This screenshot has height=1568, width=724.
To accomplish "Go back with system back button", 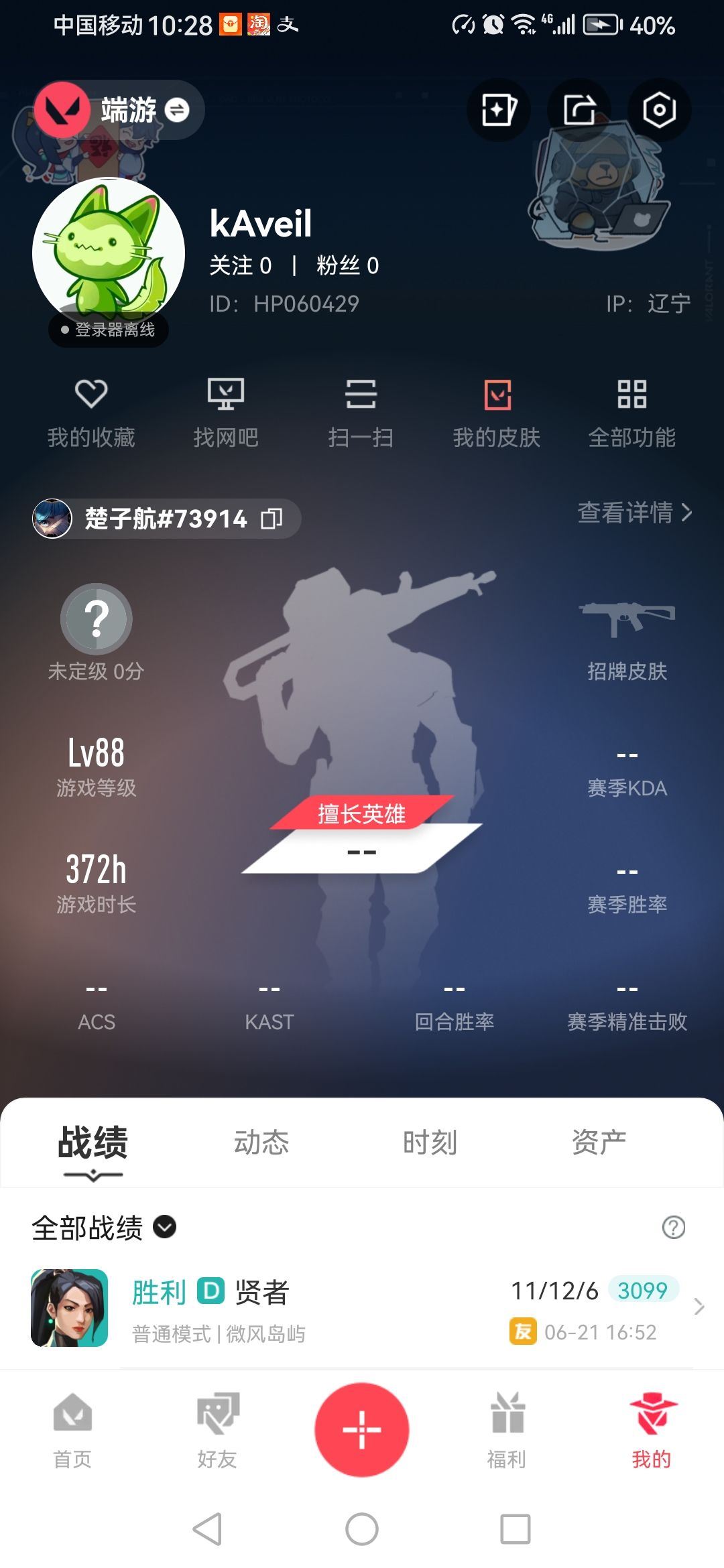I will [x=207, y=1529].
